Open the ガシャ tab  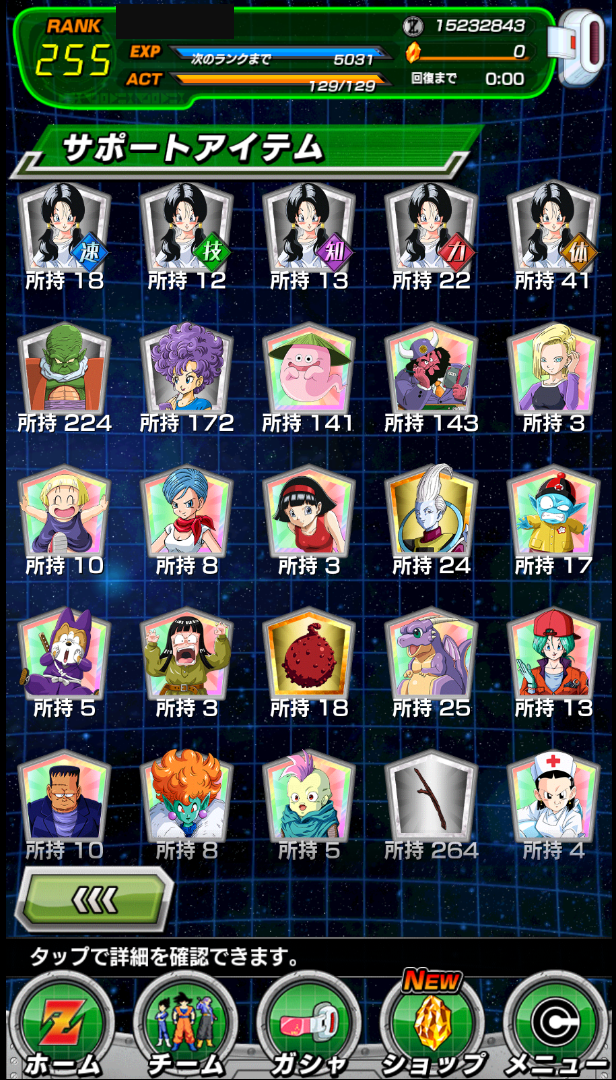[307, 1026]
